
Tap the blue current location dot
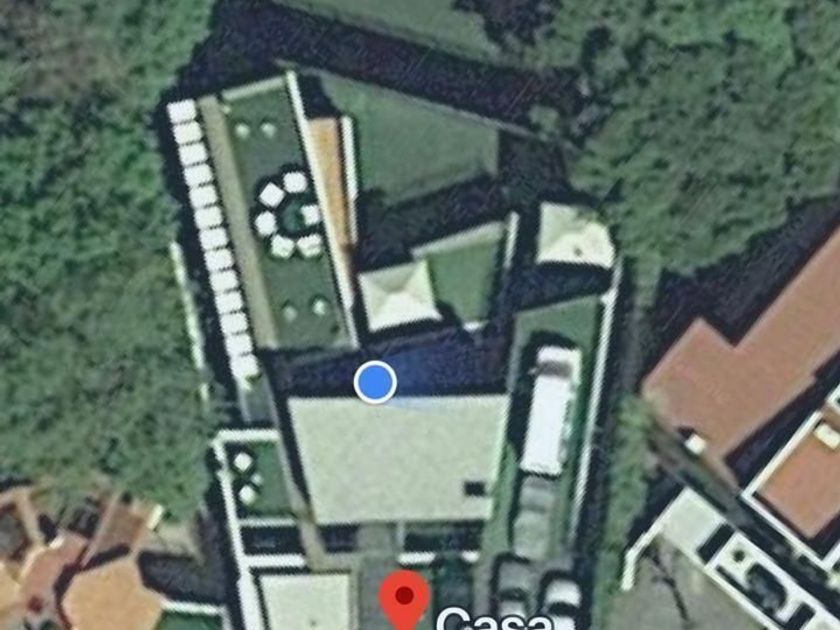point(375,381)
